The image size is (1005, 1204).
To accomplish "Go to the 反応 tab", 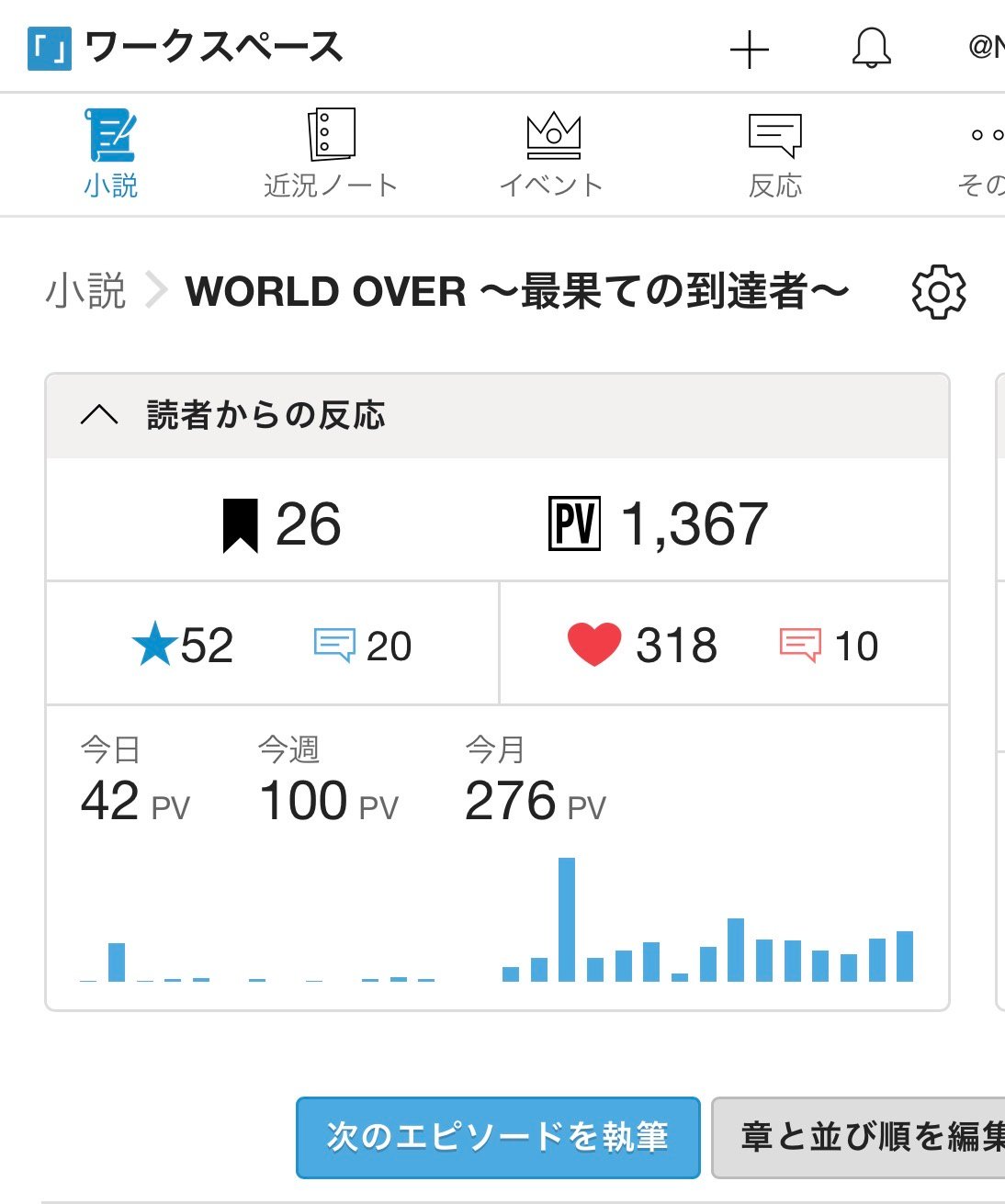I will 775,153.
